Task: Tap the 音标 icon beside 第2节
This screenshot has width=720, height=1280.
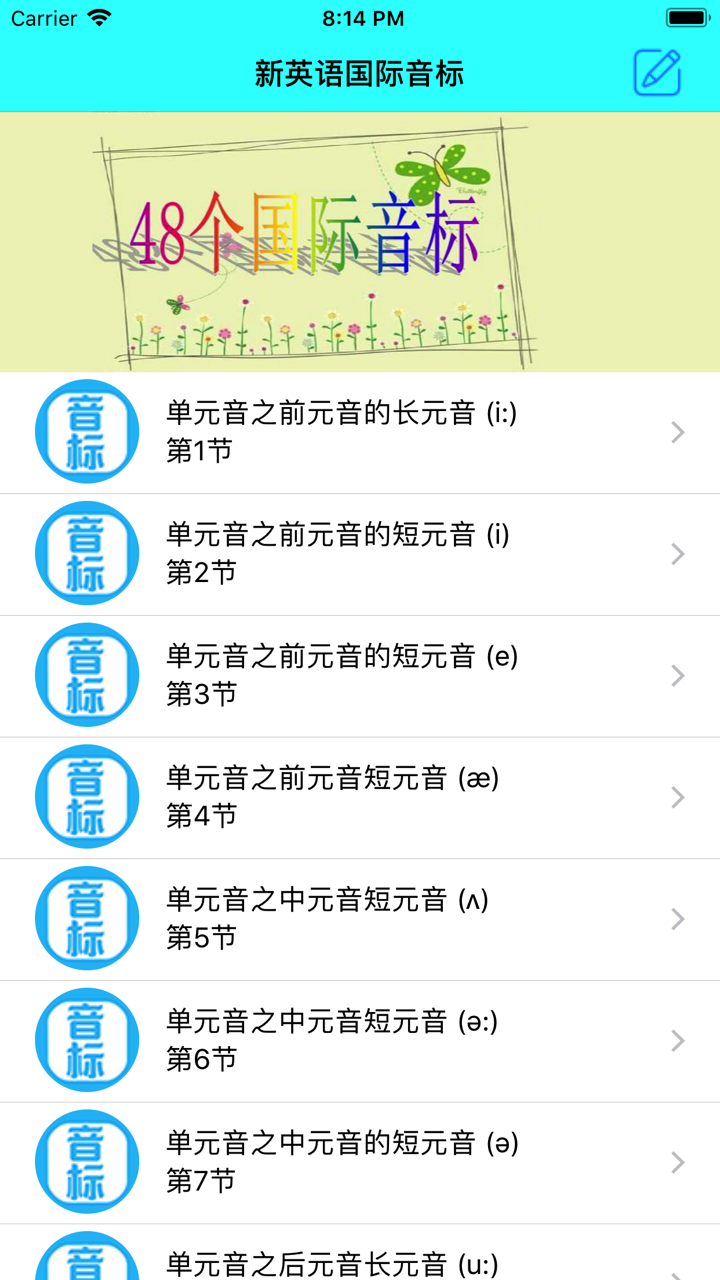Action: [x=86, y=553]
